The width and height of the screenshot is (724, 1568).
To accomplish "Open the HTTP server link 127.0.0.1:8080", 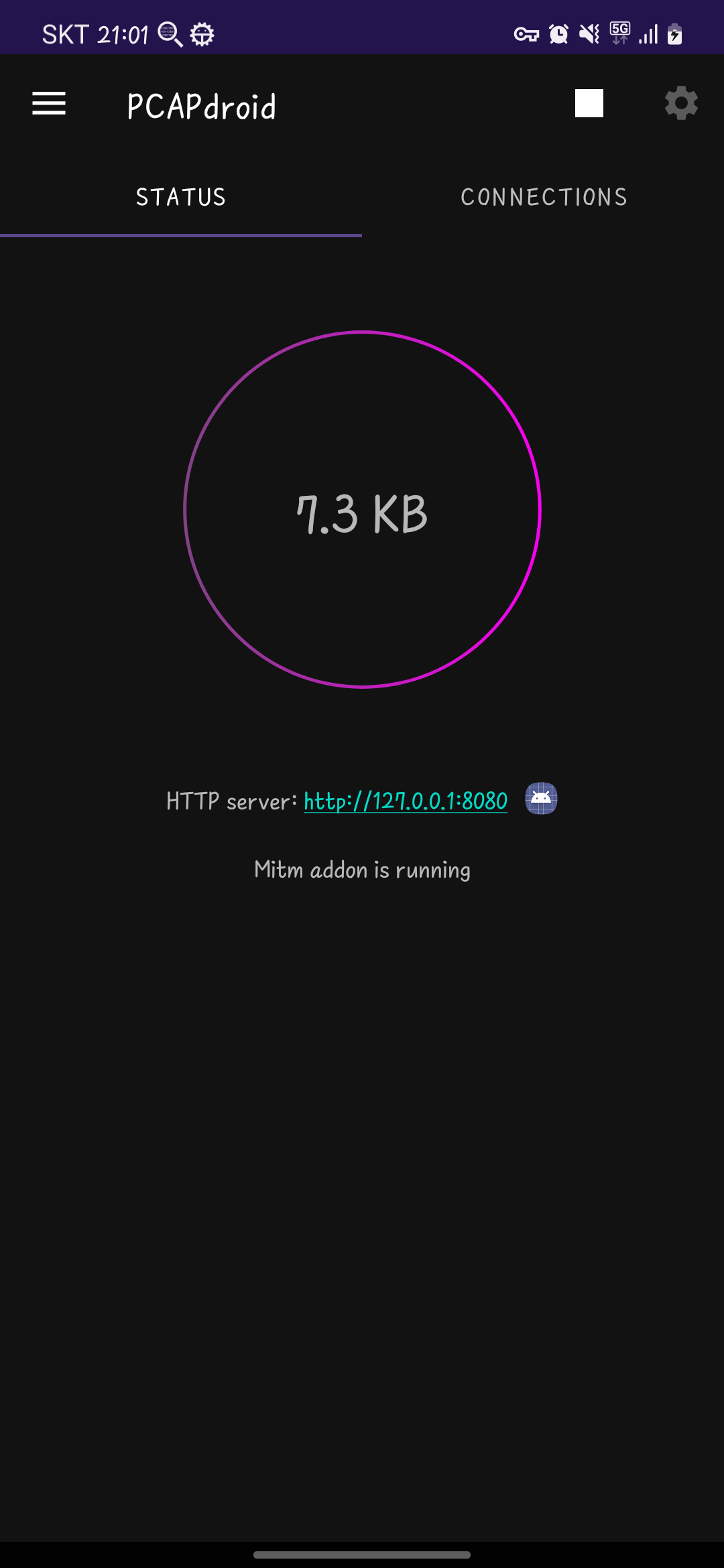I will (406, 801).
